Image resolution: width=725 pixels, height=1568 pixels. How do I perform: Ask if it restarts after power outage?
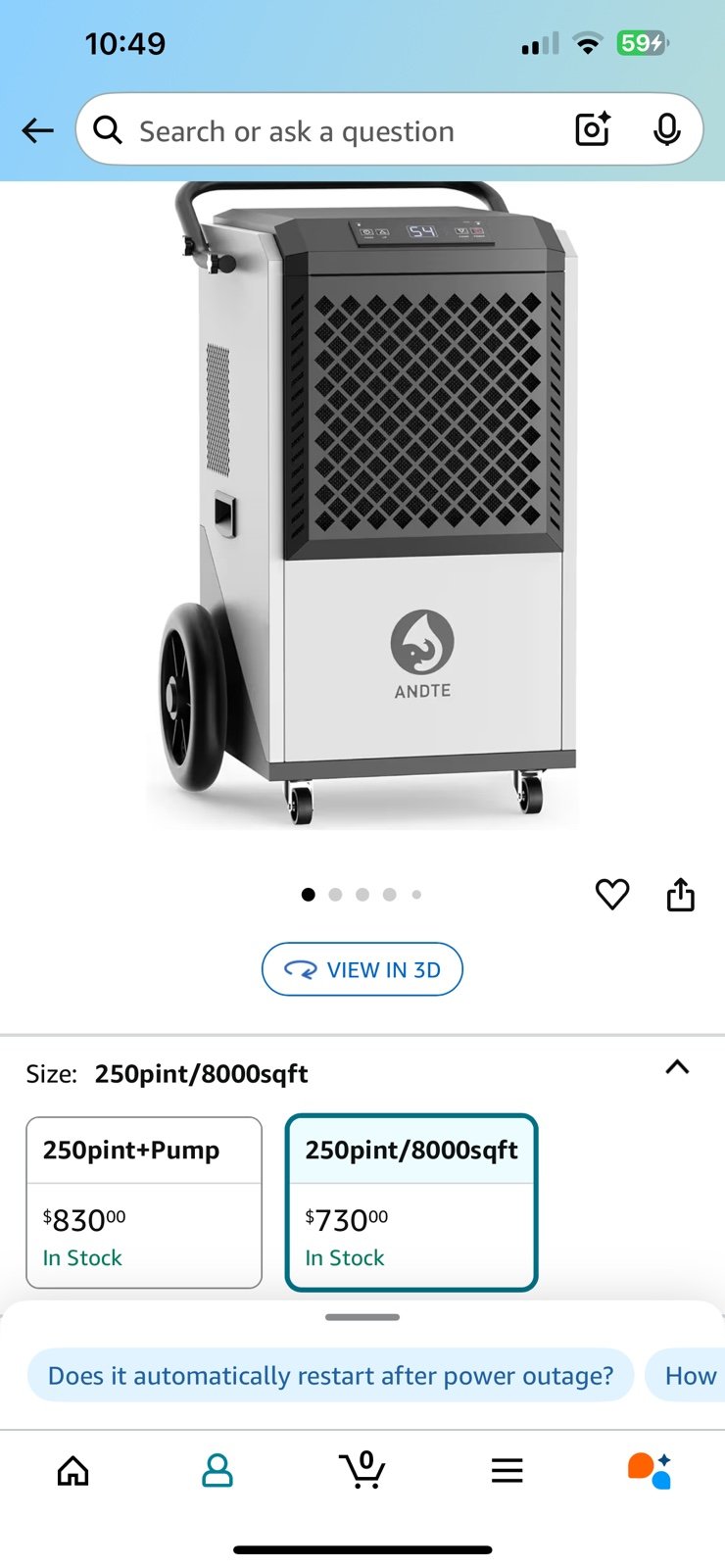(330, 1375)
